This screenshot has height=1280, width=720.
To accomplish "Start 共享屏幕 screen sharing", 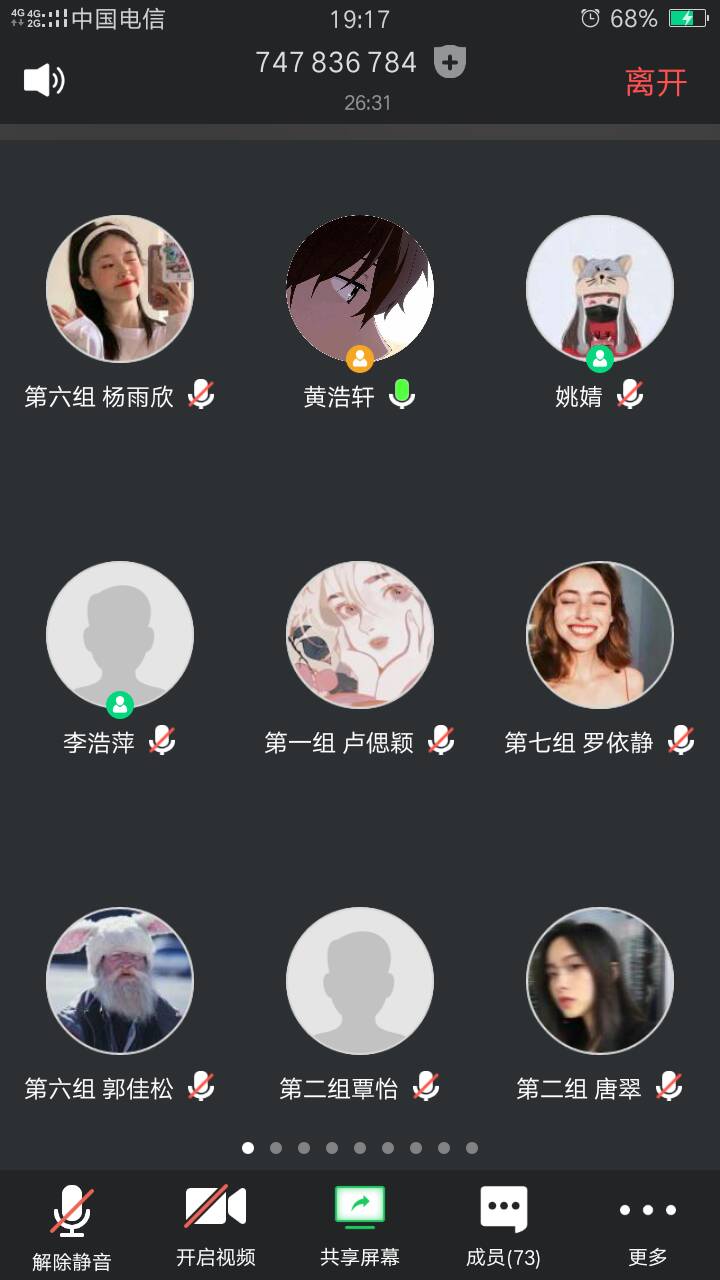I will [x=360, y=1226].
